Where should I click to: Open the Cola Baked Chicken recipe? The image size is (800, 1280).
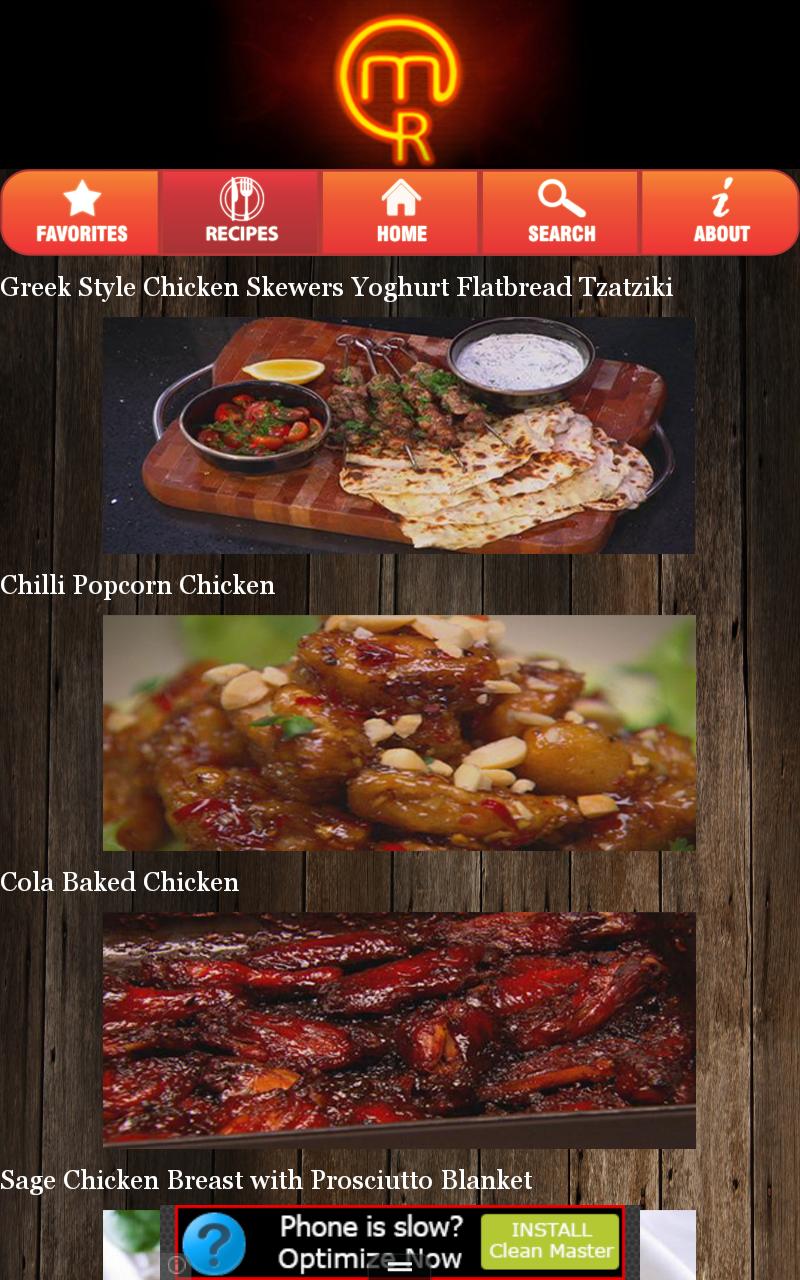(398, 1029)
